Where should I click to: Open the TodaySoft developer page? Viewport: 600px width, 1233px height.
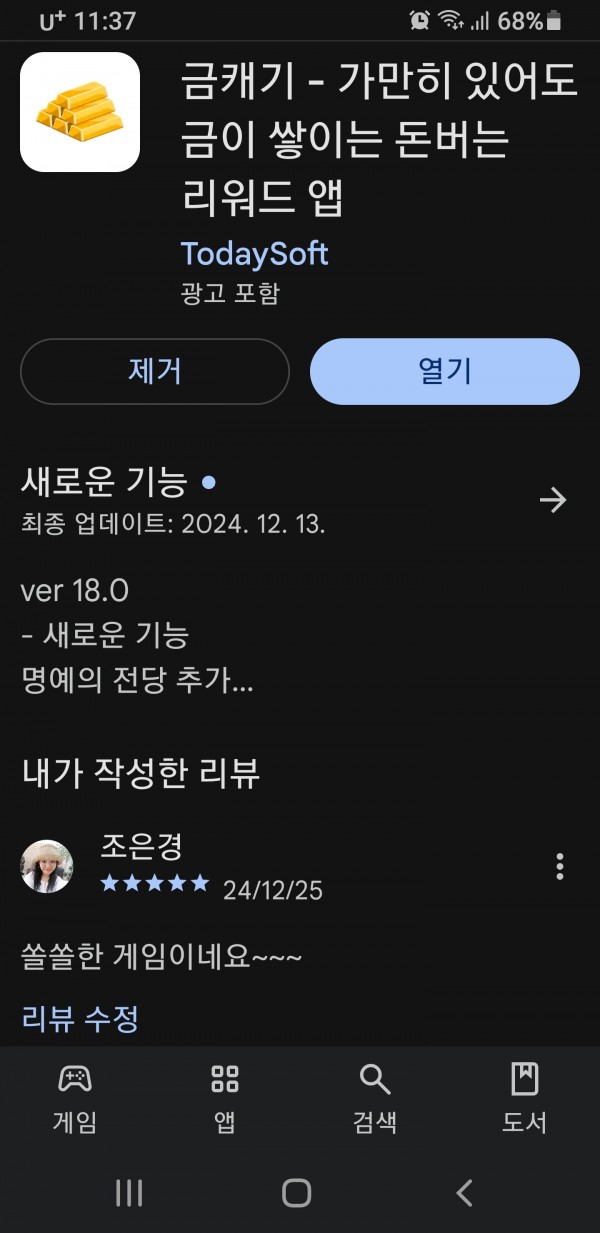pyautogui.click(x=255, y=254)
